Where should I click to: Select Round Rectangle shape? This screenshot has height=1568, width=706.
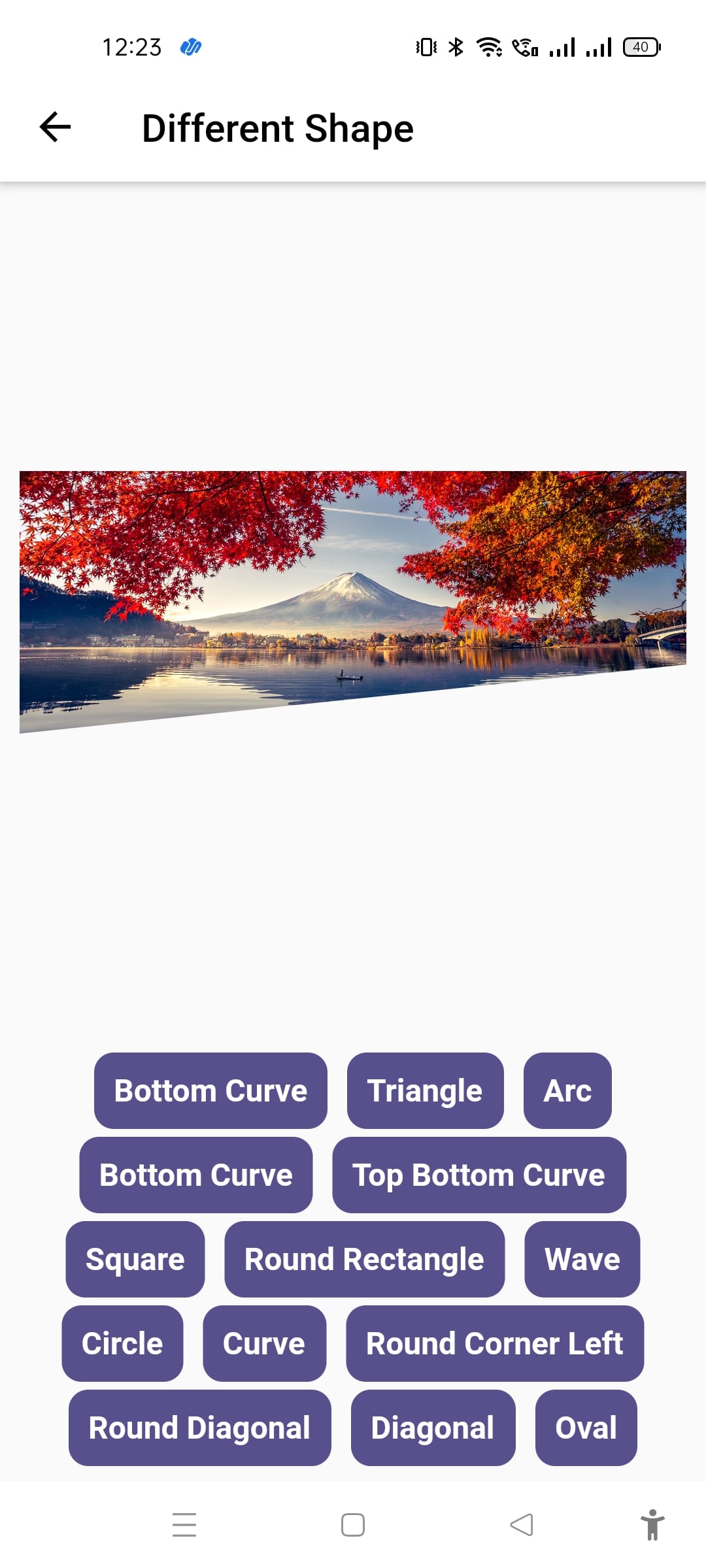coord(364,1259)
